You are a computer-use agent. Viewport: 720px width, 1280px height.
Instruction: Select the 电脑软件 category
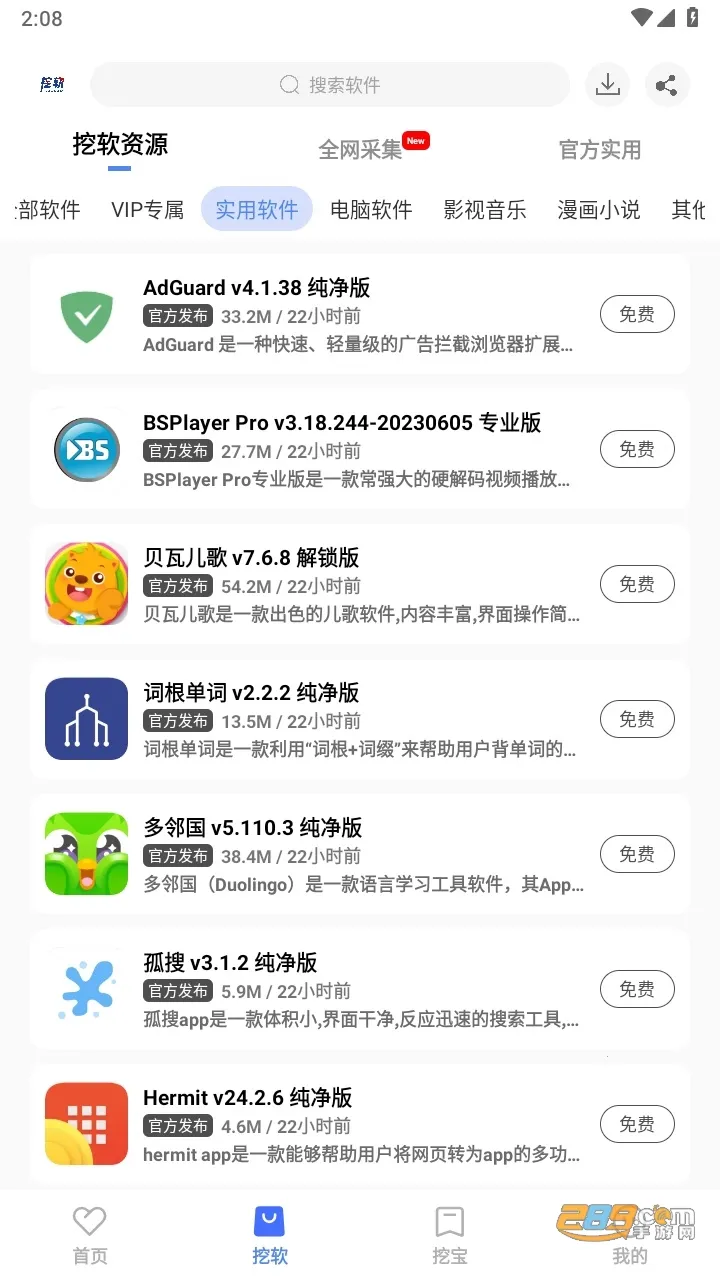pyautogui.click(x=371, y=210)
